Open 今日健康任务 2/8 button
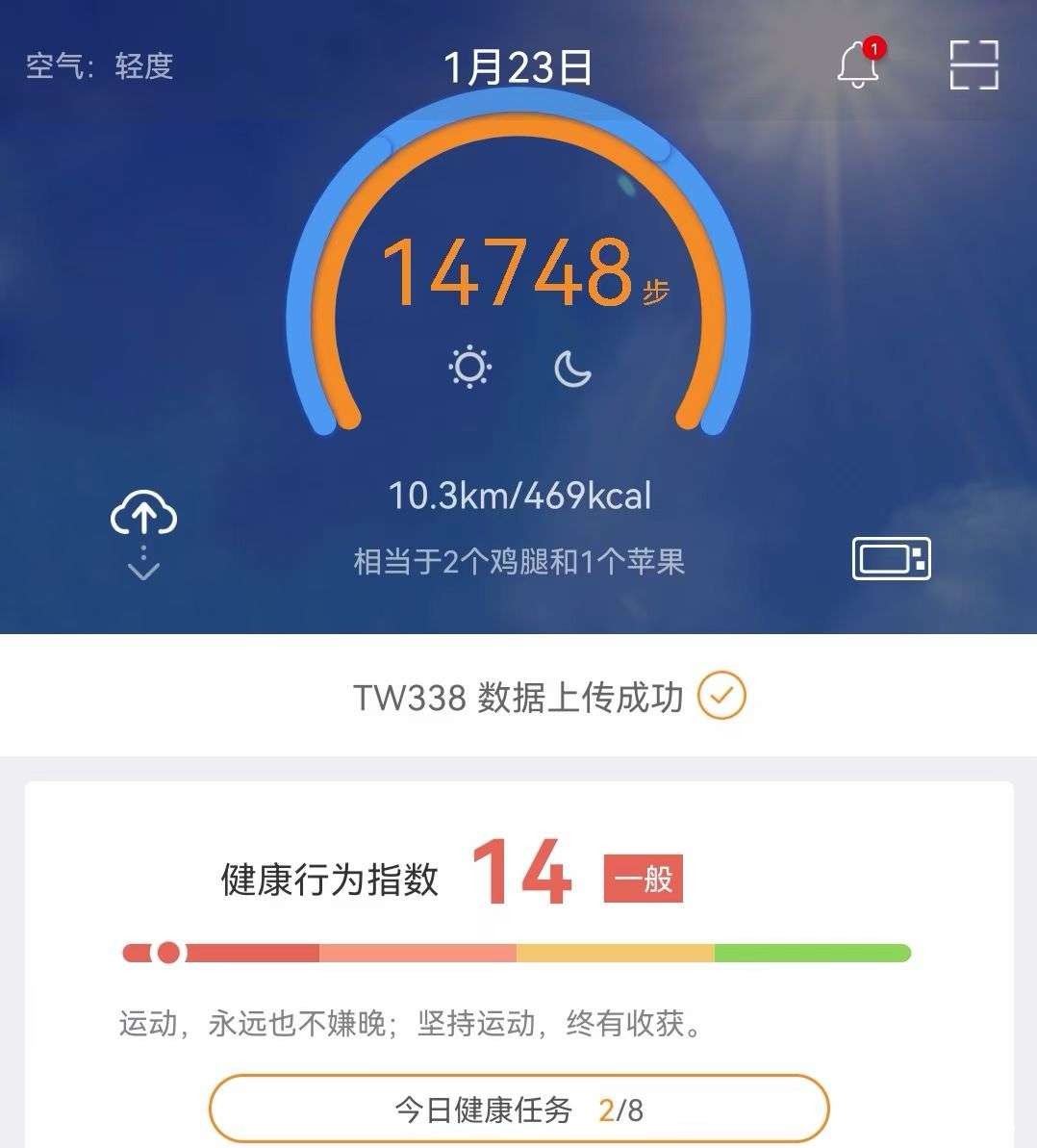 point(518,1110)
